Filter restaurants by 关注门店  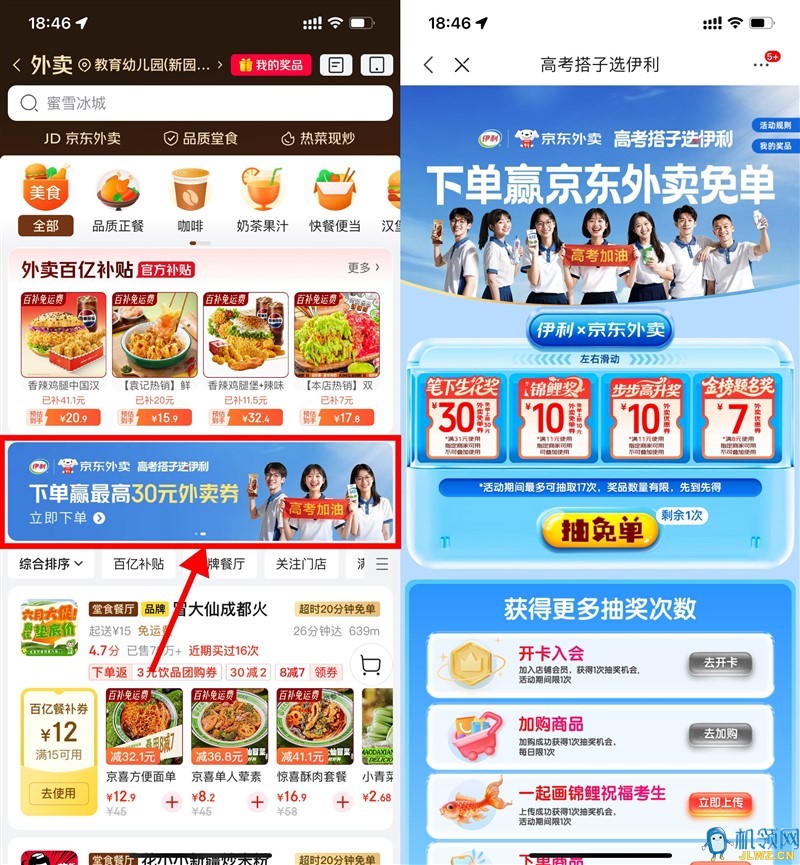point(301,564)
